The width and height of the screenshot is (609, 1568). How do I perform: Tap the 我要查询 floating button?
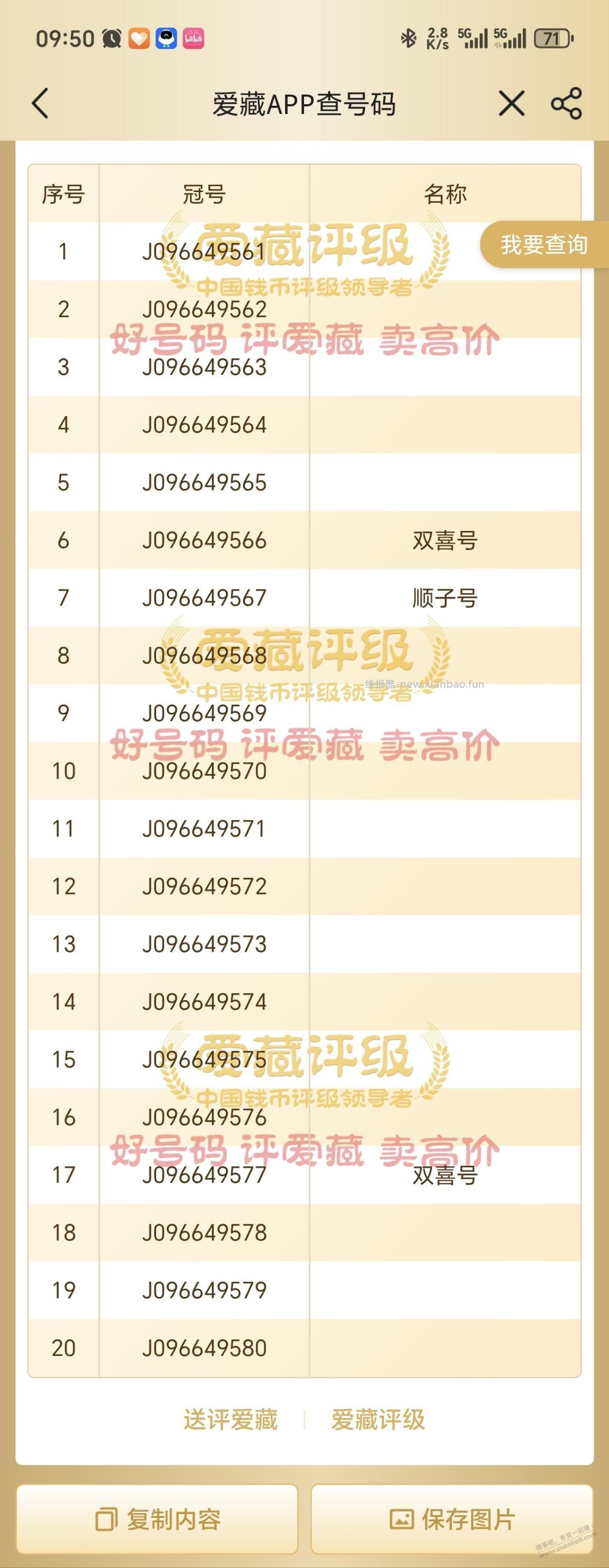[x=543, y=244]
